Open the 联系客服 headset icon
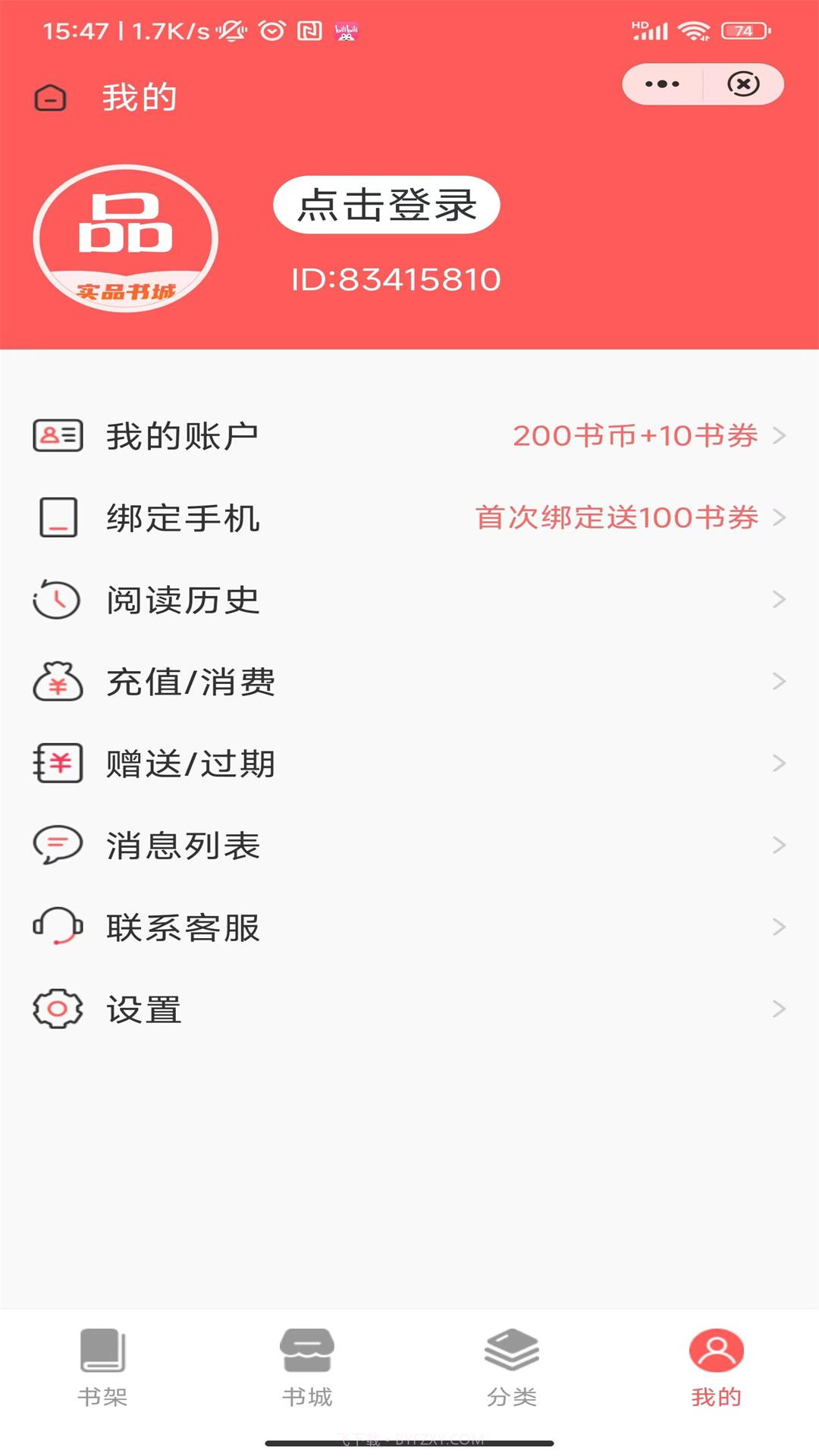 tap(57, 927)
